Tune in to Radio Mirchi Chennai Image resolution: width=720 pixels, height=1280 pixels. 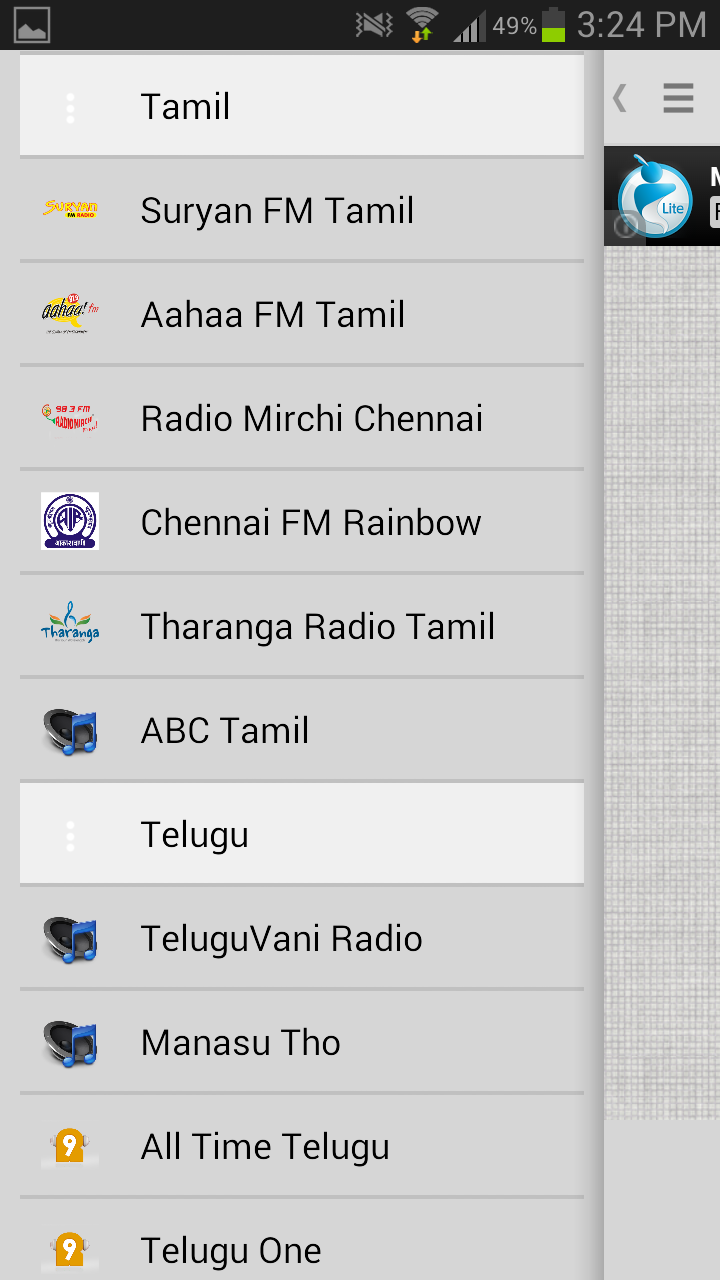click(x=300, y=418)
